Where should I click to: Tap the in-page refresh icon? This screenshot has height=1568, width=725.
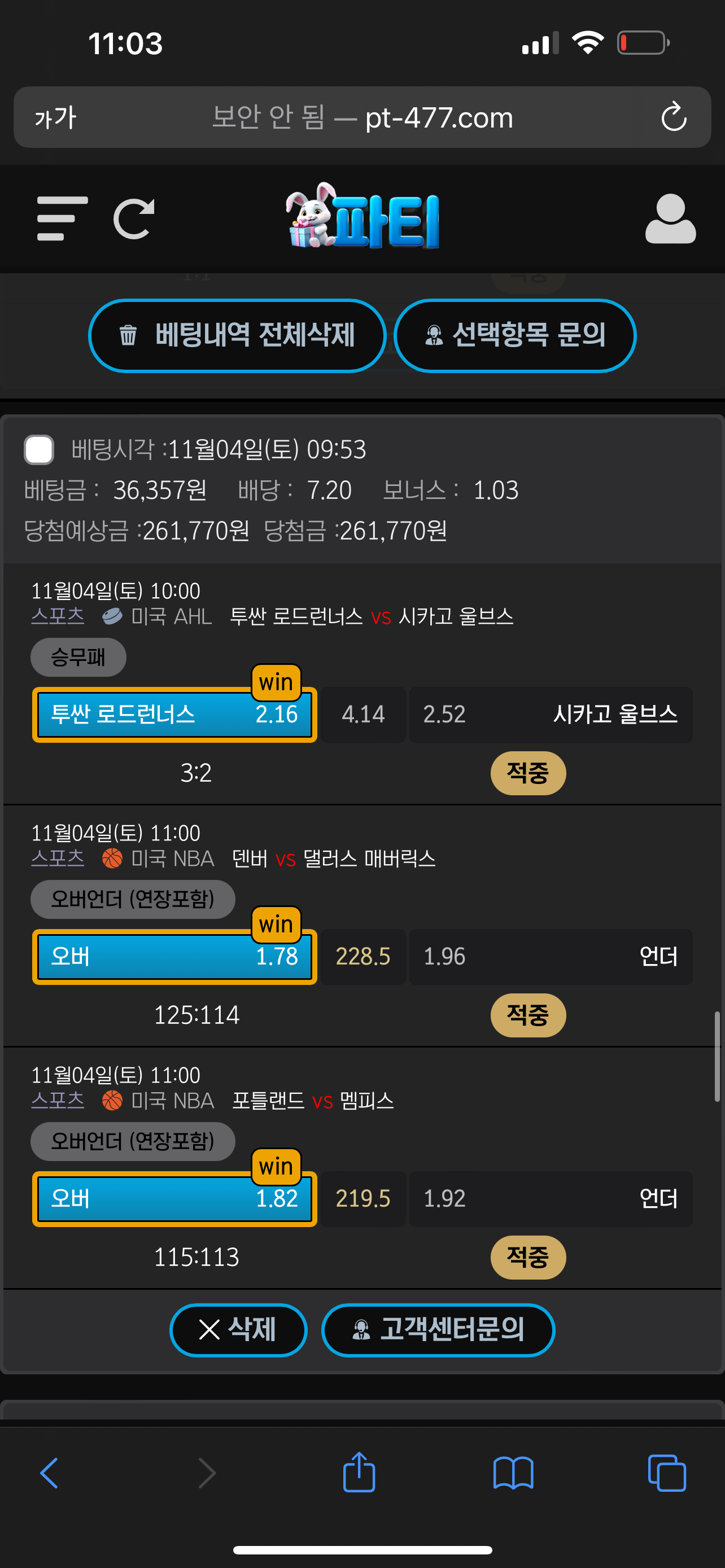coord(134,218)
